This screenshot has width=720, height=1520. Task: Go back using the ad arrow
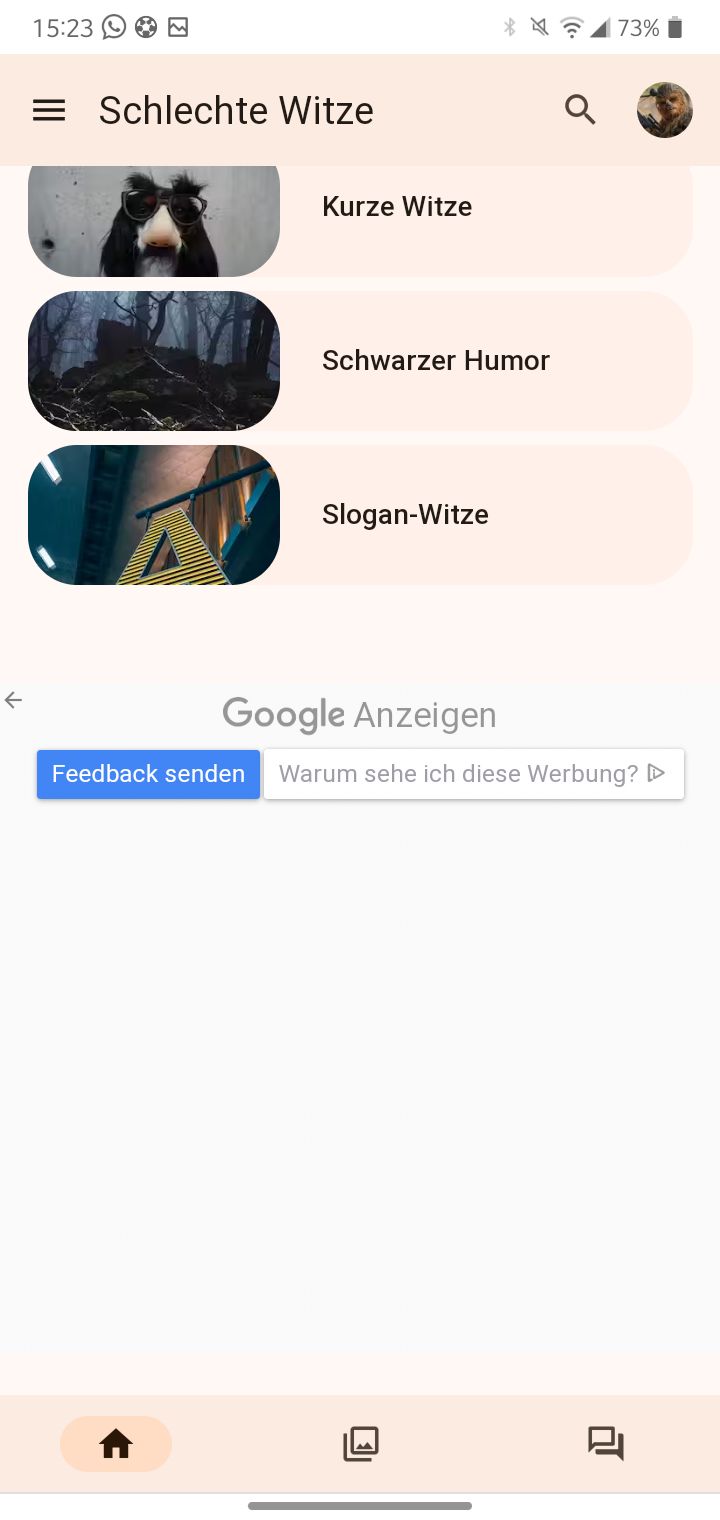tap(14, 700)
